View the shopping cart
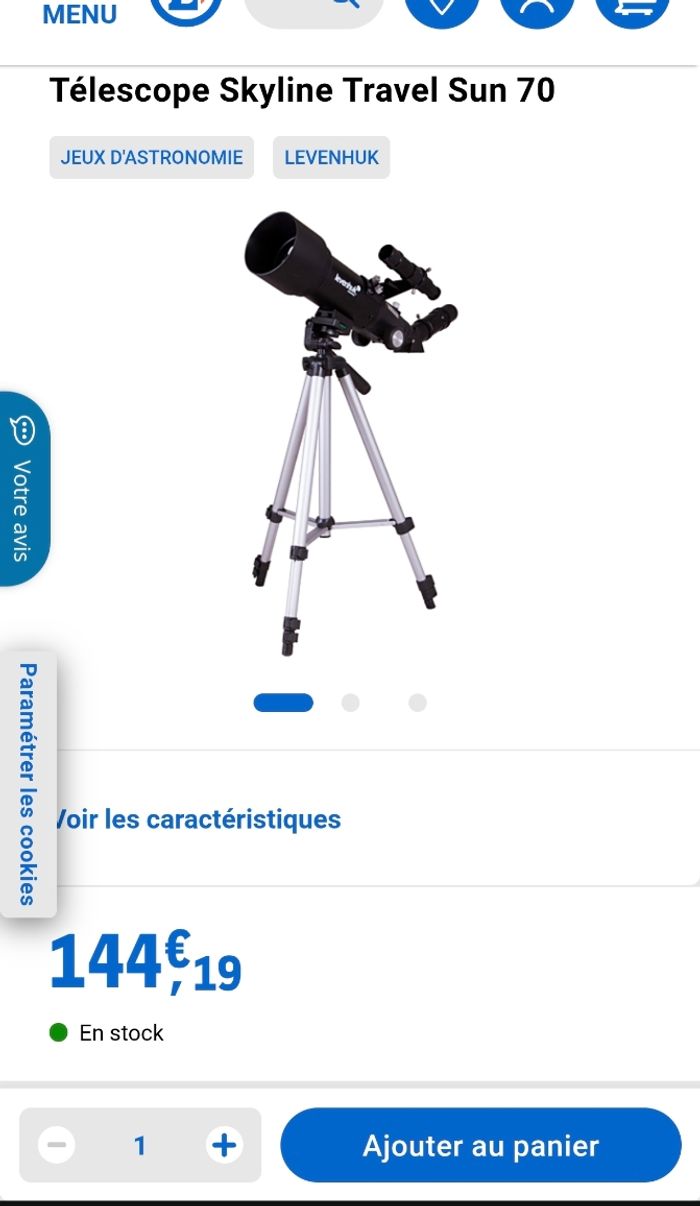Image resolution: width=700 pixels, height=1206 pixels. 631,12
